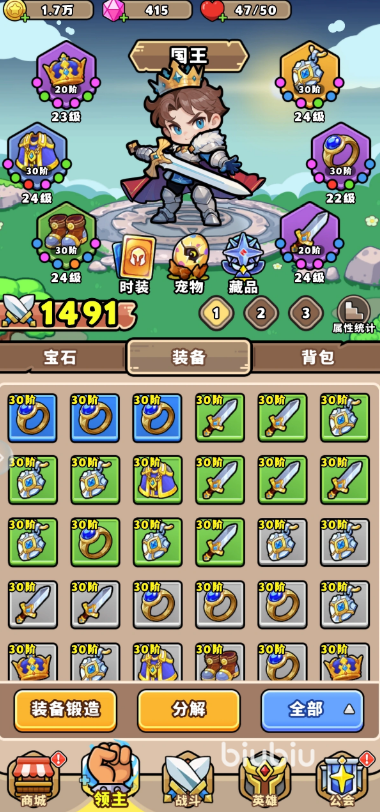Tap the equipped crown slot level 23
This screenshot has width=380, height=812.
click(66, 74)
